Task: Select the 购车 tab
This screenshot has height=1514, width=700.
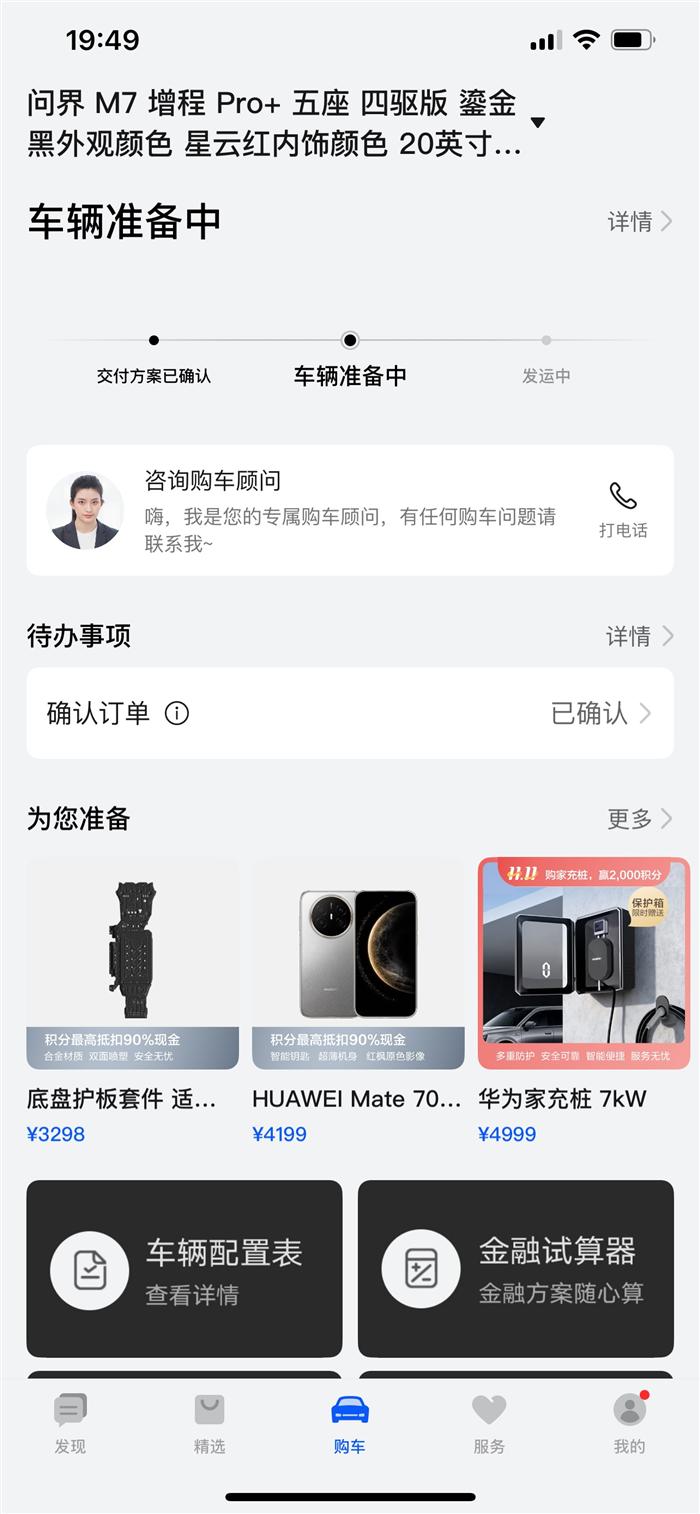Action: click(350, 1424)
